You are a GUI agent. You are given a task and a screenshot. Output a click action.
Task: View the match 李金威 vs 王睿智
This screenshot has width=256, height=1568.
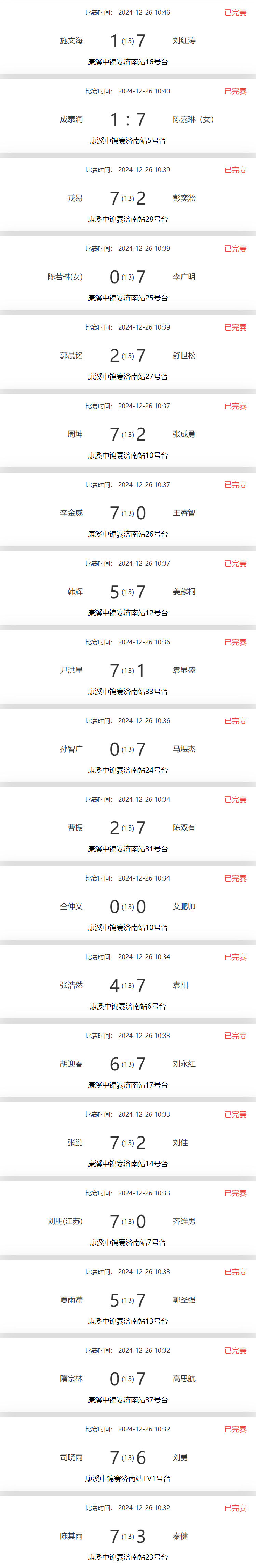pos(128,513)
